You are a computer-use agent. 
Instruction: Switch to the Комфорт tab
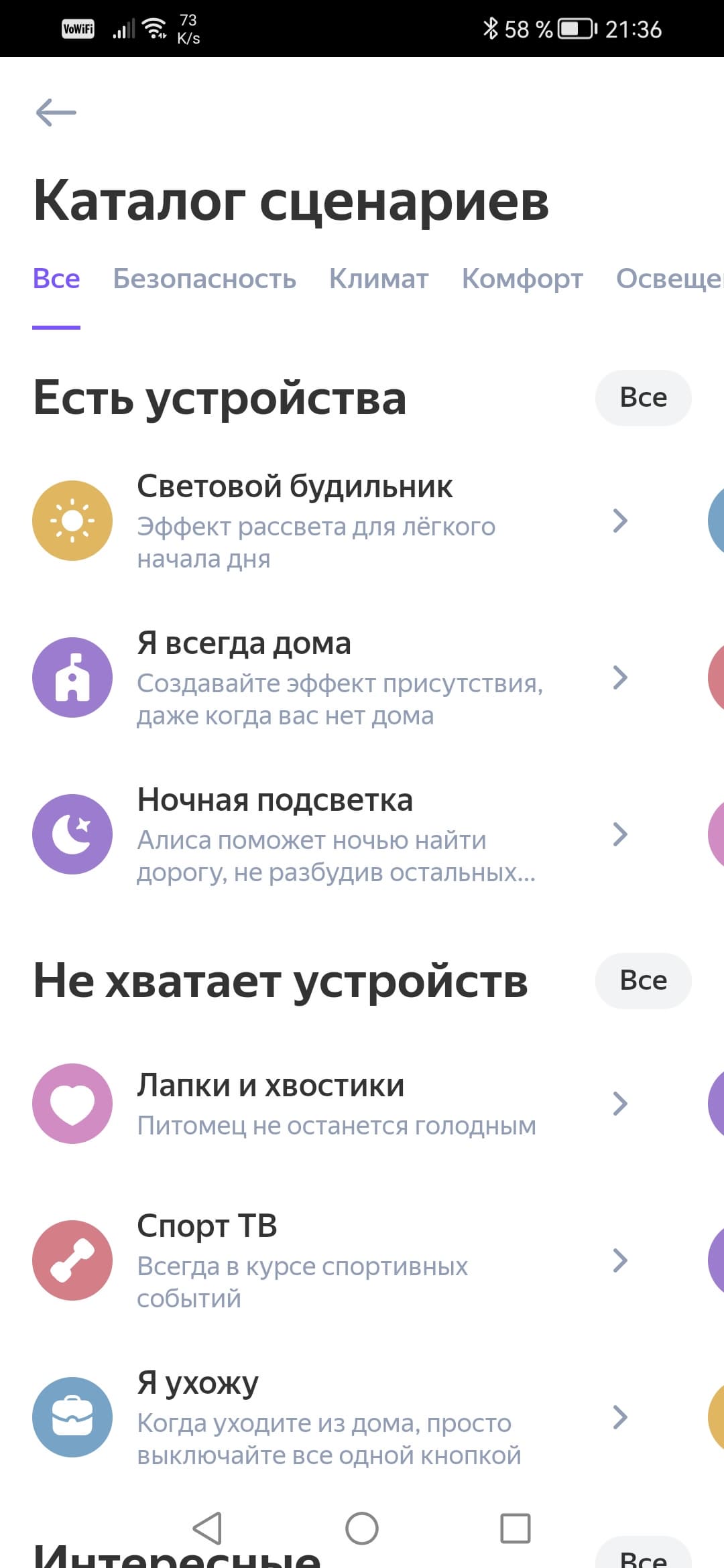522,279
